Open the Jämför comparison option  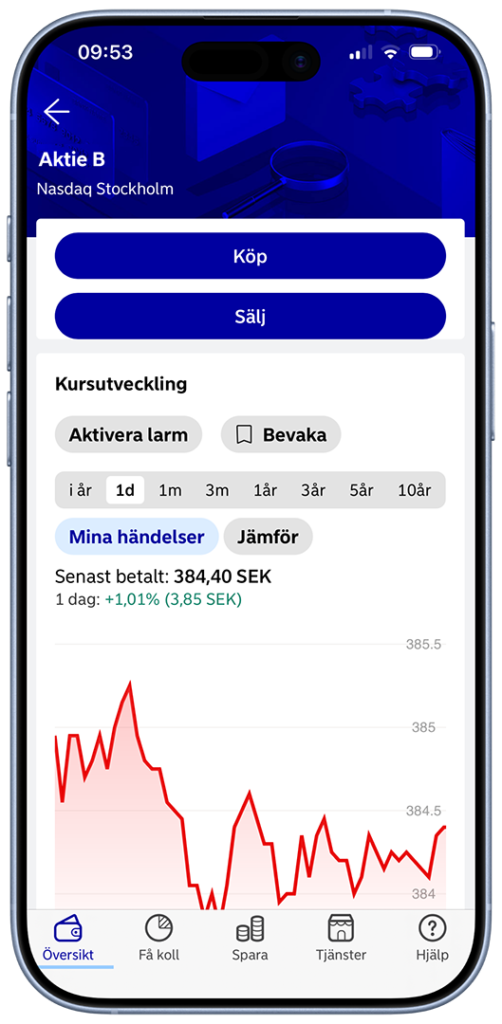[x=268, y=537]
